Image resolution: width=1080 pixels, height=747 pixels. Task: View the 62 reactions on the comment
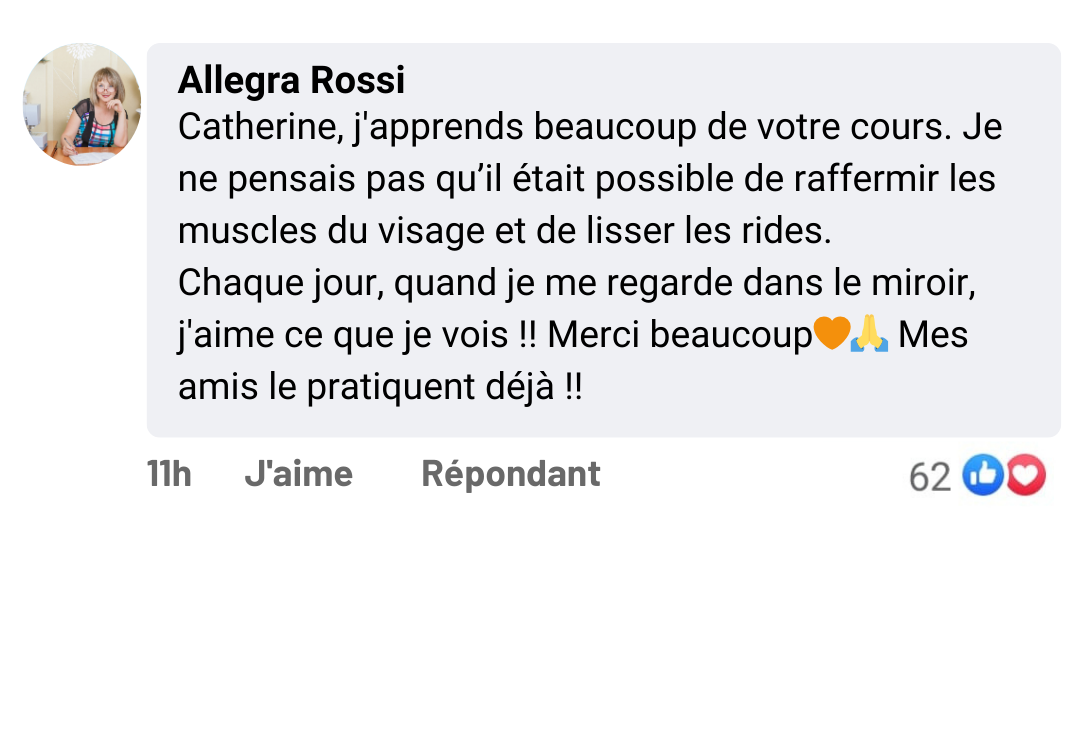tap(977, 476)
